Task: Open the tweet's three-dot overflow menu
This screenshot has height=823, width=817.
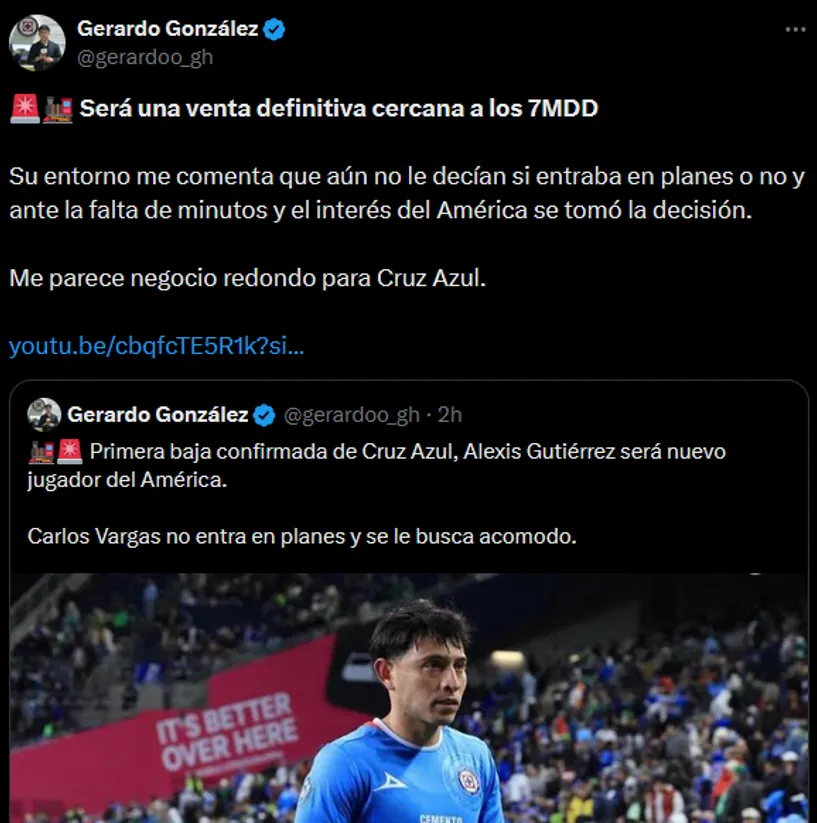Action: pyautogui.click(x=795, y=30)
